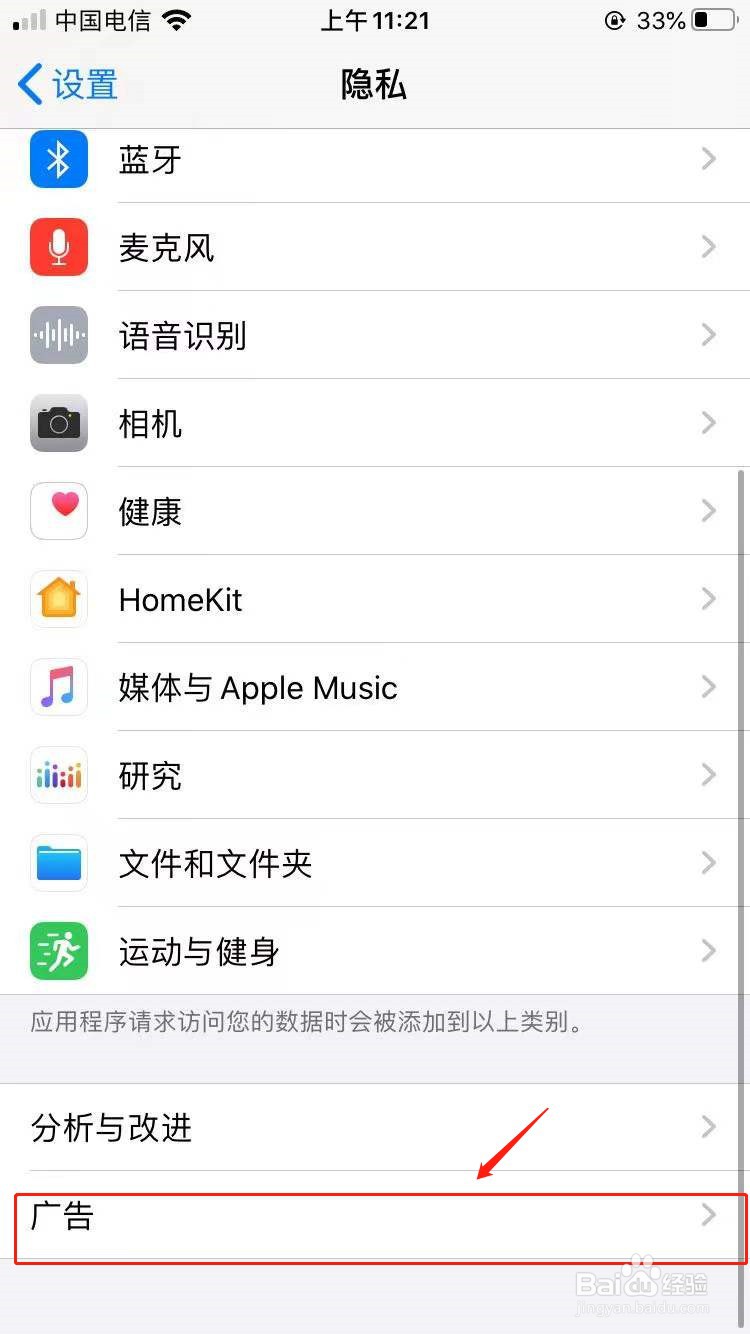Tap the Speech Recognition waveform icon

coord(58,335)
